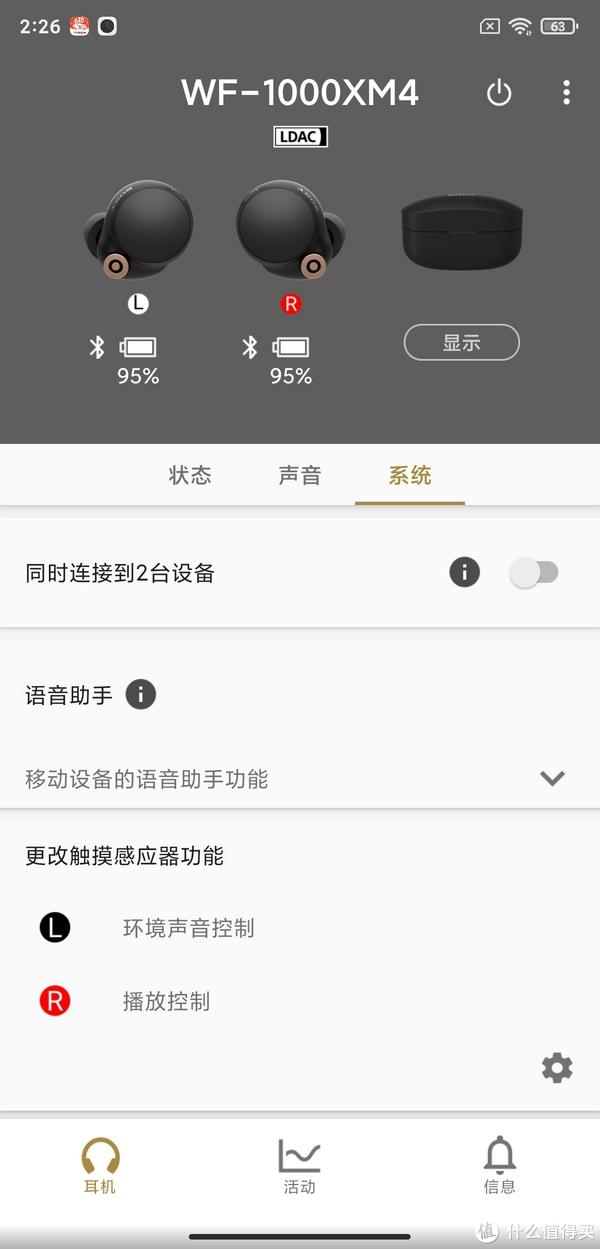Select the 系统 tab
This screenshot has width=600, height=1249.
pos(410,475)
